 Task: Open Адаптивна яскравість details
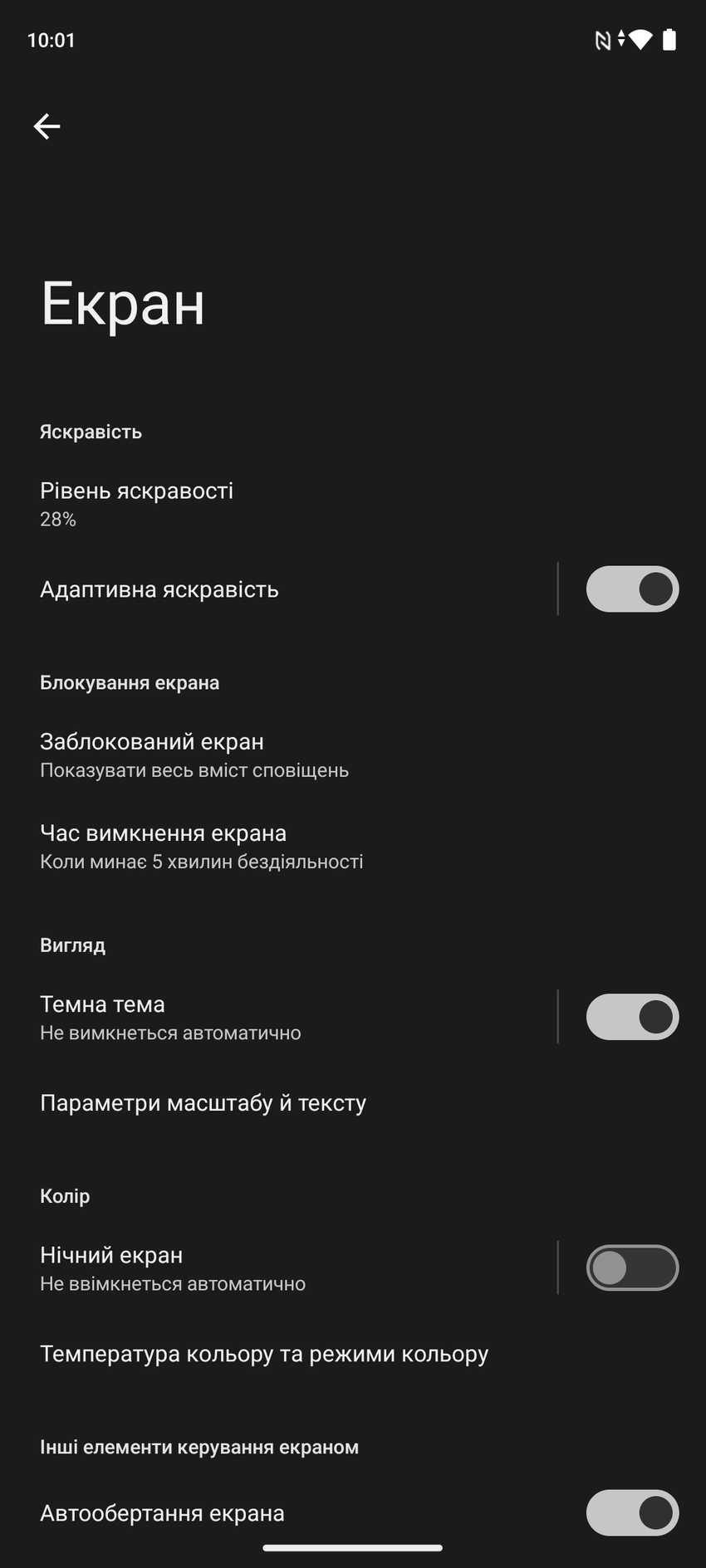pyautogui.click(x=159, y=589)
